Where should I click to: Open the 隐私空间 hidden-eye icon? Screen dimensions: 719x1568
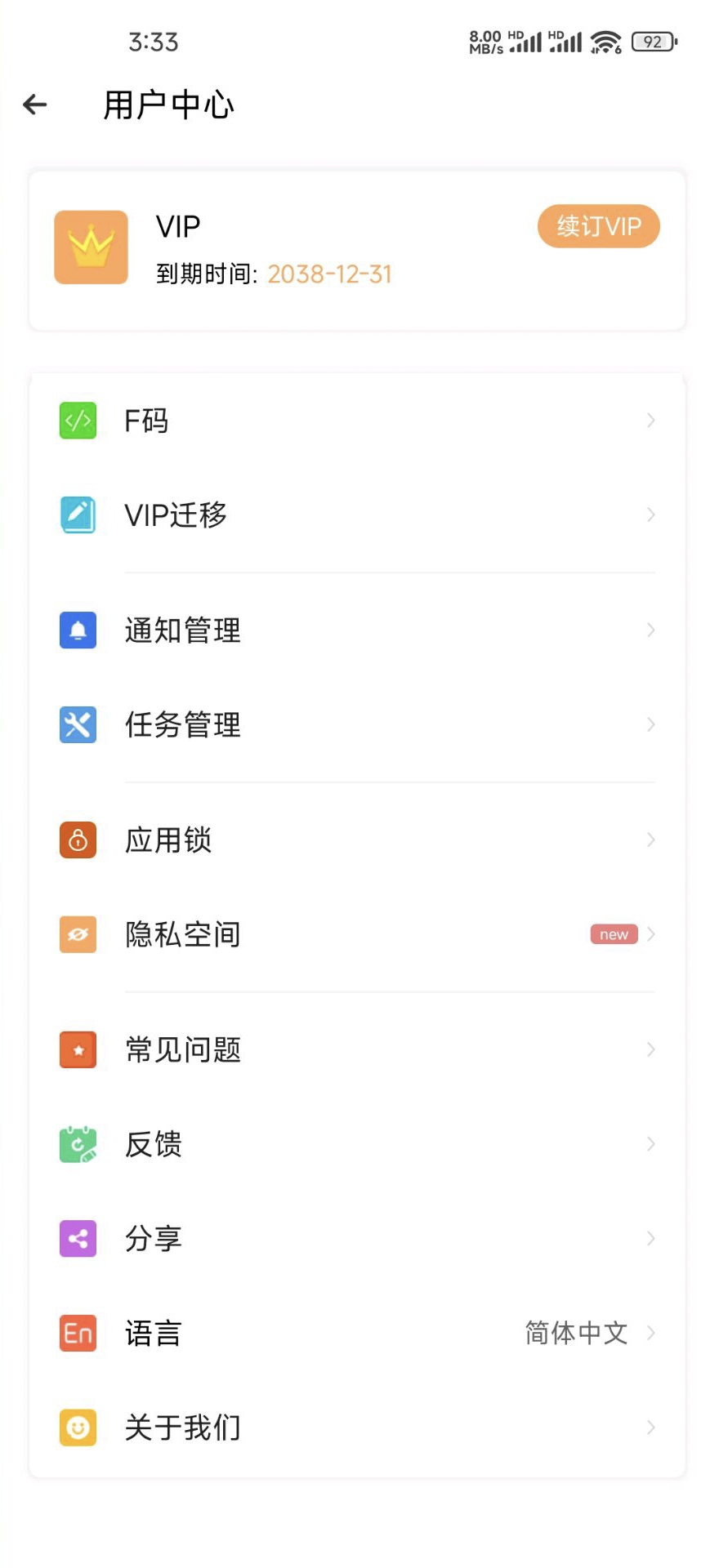coord(77,934)
